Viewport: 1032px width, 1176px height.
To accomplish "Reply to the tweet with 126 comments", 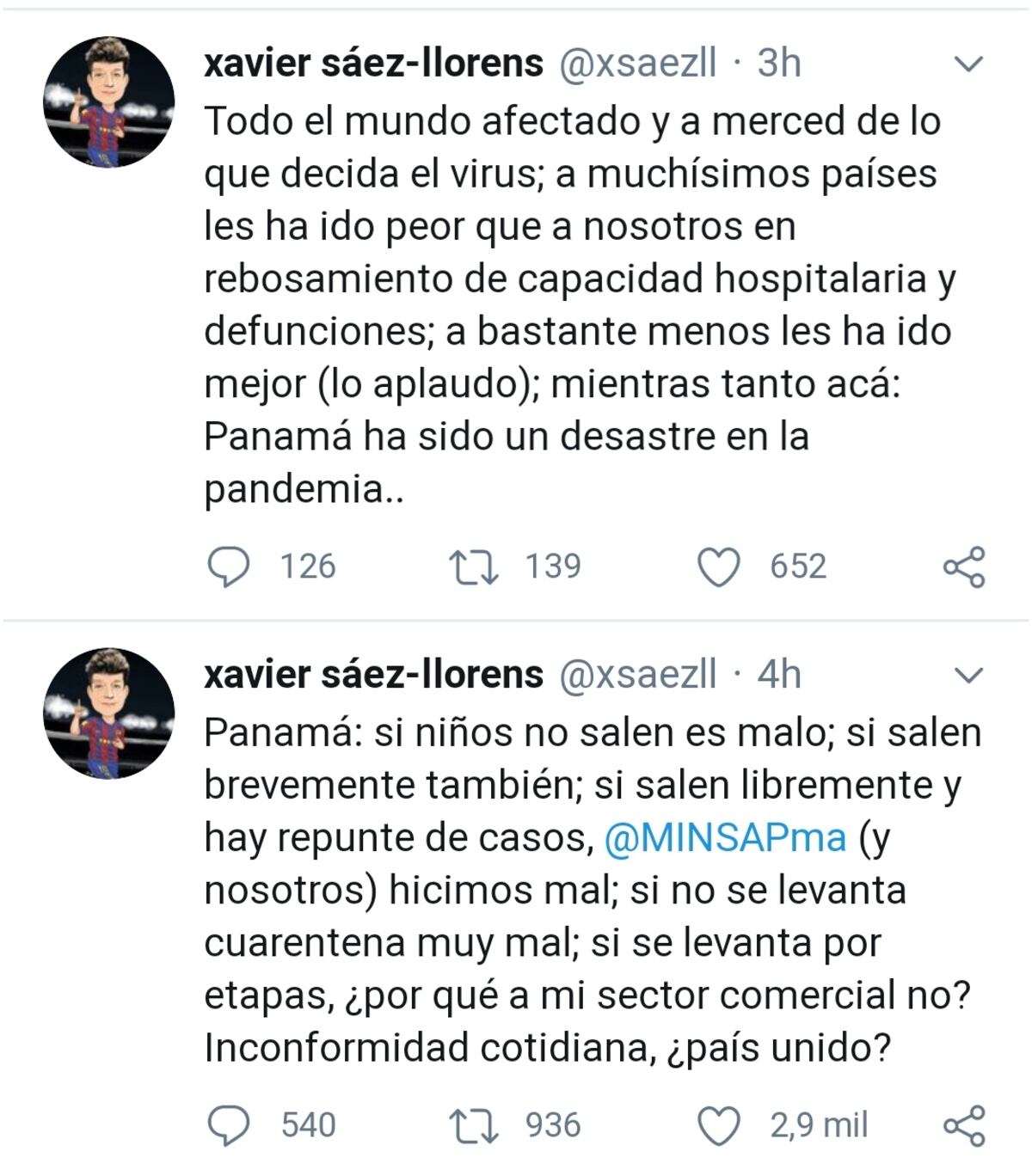I will 229,567.
